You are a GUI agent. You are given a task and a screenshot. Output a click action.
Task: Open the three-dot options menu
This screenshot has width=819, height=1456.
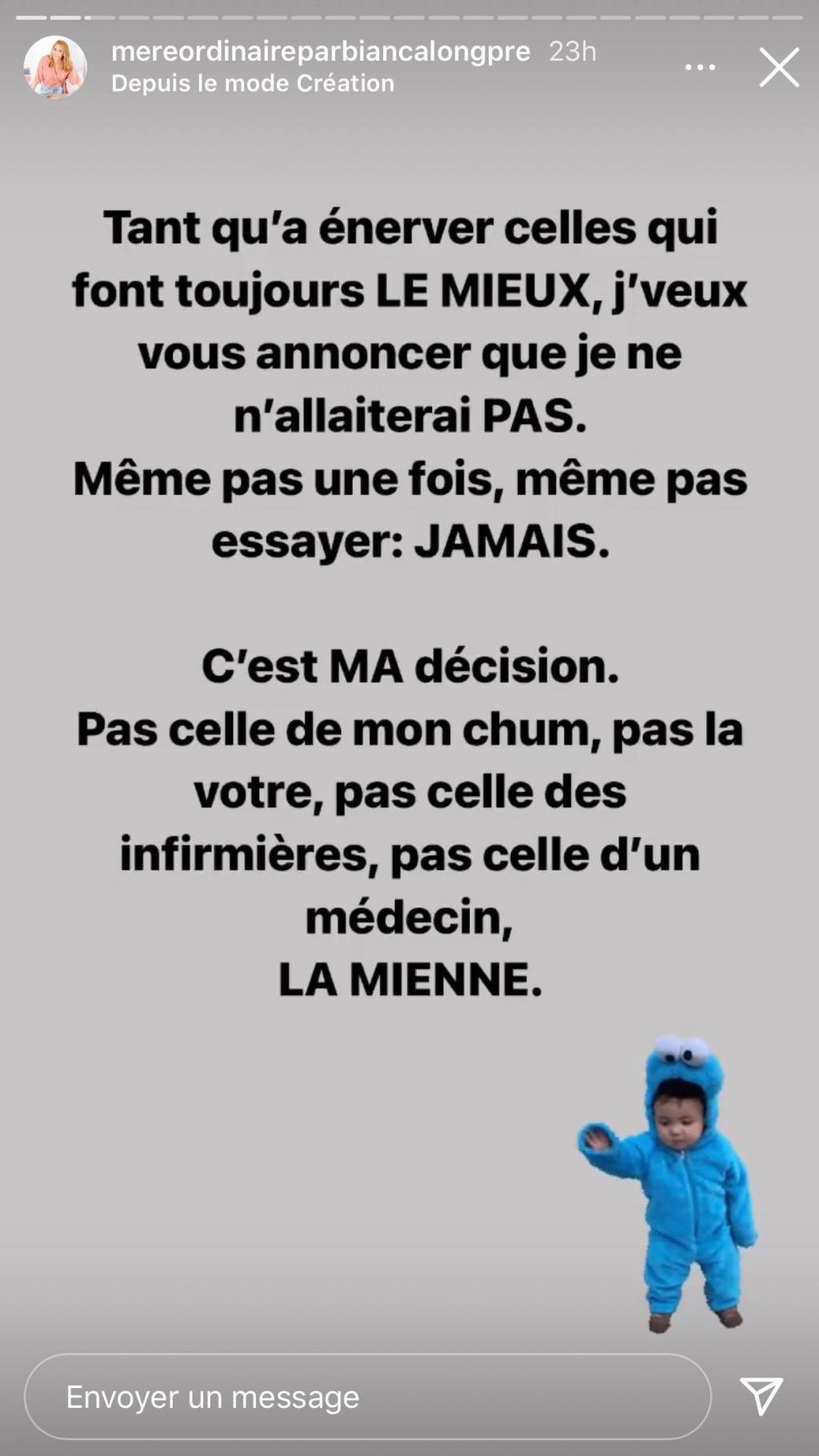[700, 67]
